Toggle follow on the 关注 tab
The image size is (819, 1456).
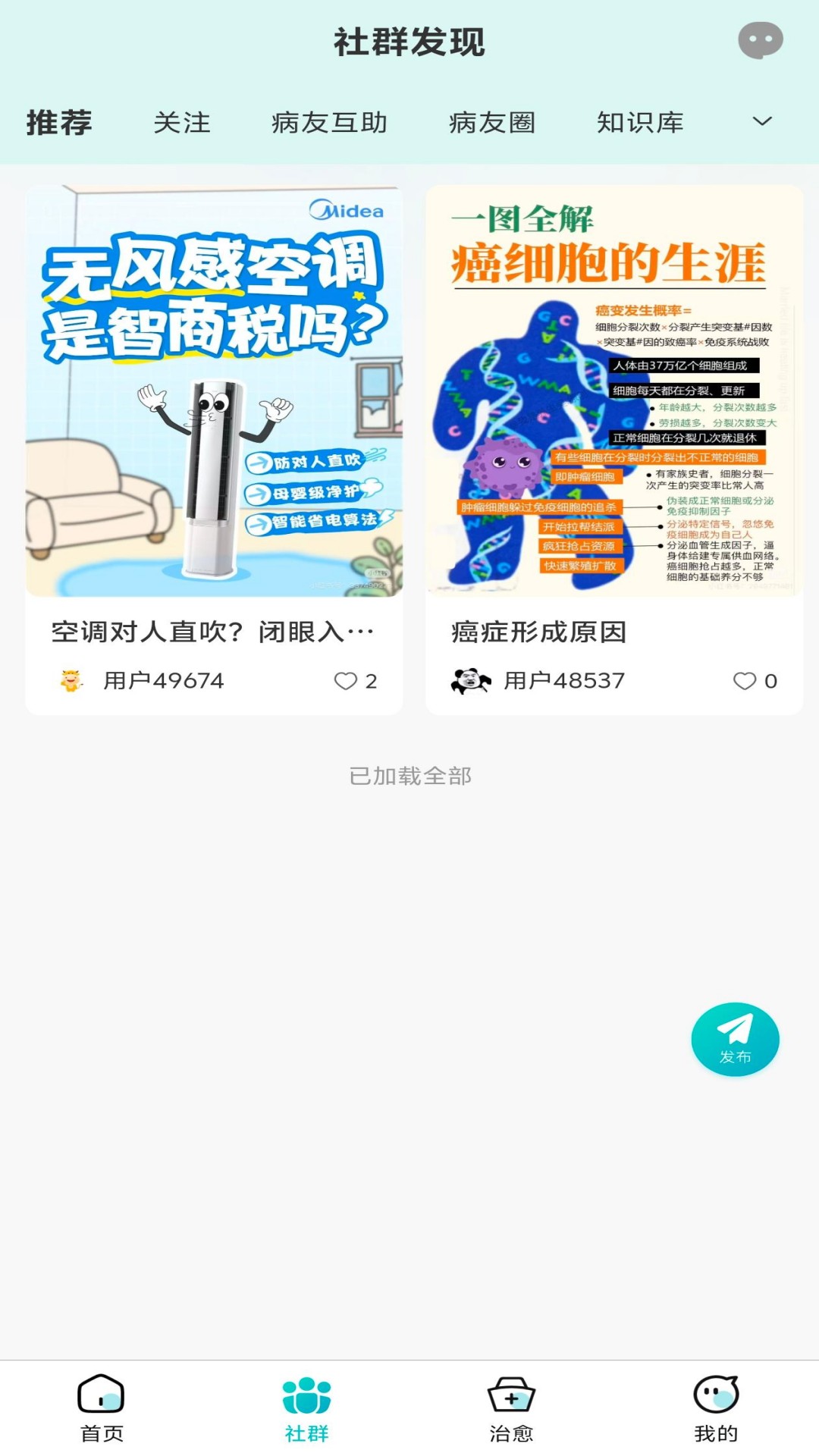point(182,123)
